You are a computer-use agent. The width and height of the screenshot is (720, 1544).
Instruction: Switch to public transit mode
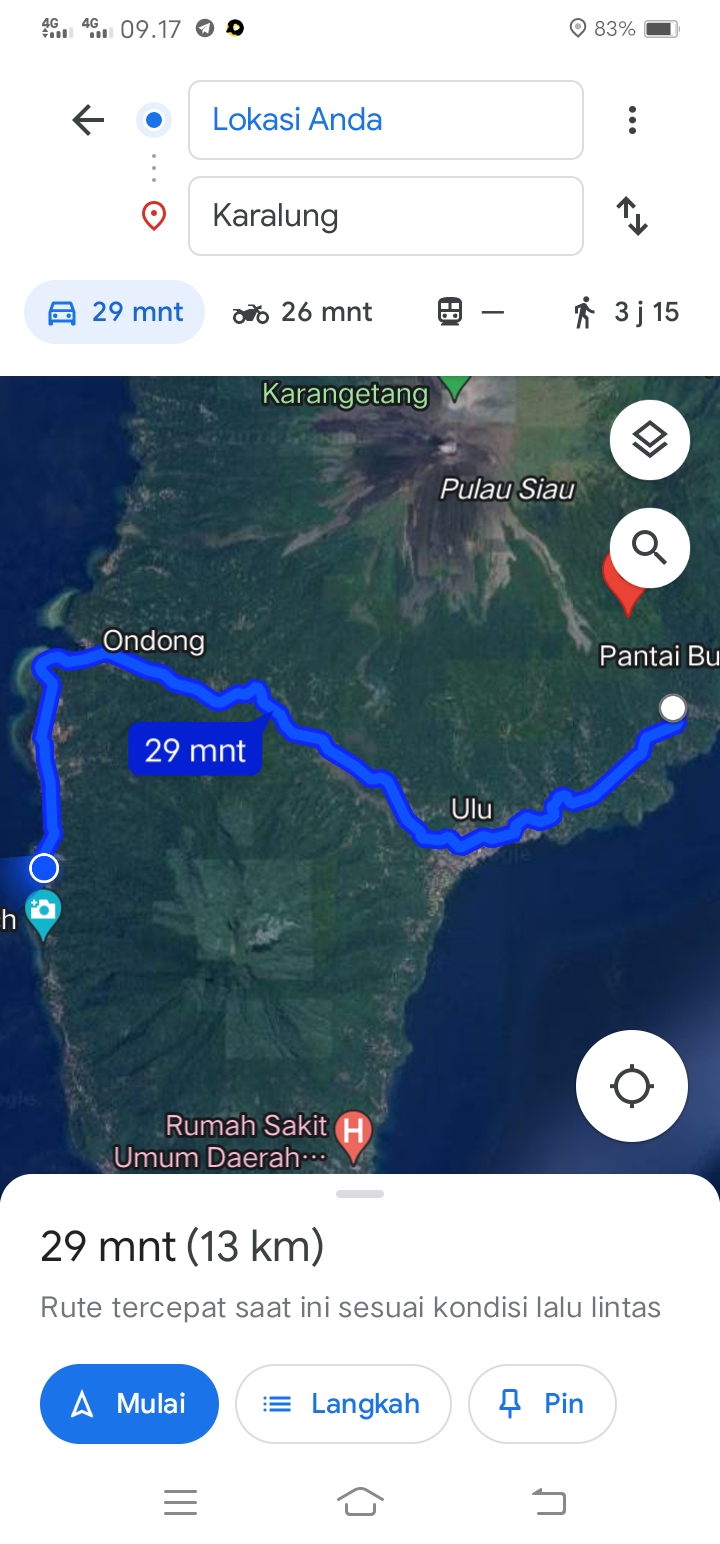(470, 312)
